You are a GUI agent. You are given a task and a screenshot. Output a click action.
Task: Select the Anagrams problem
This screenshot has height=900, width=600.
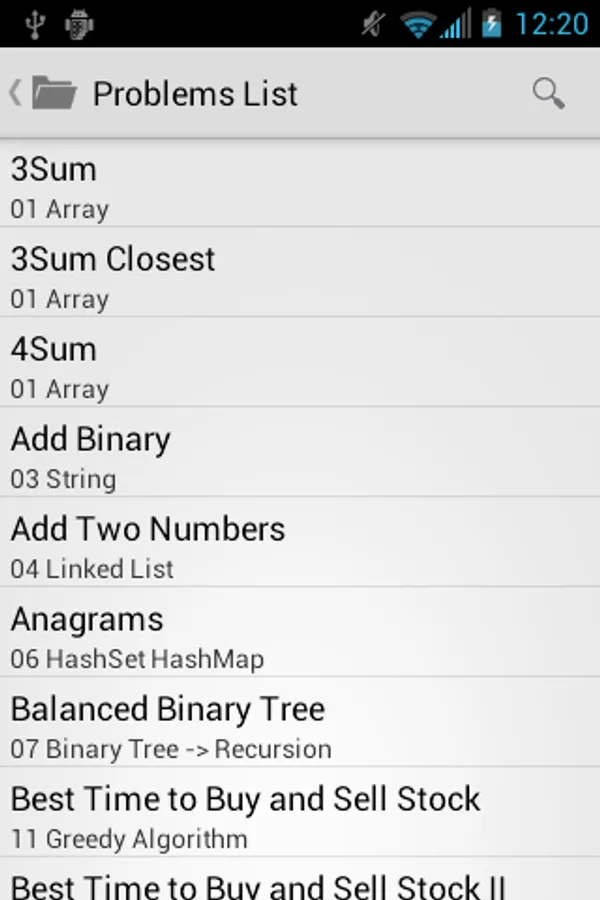coord(300,635)
